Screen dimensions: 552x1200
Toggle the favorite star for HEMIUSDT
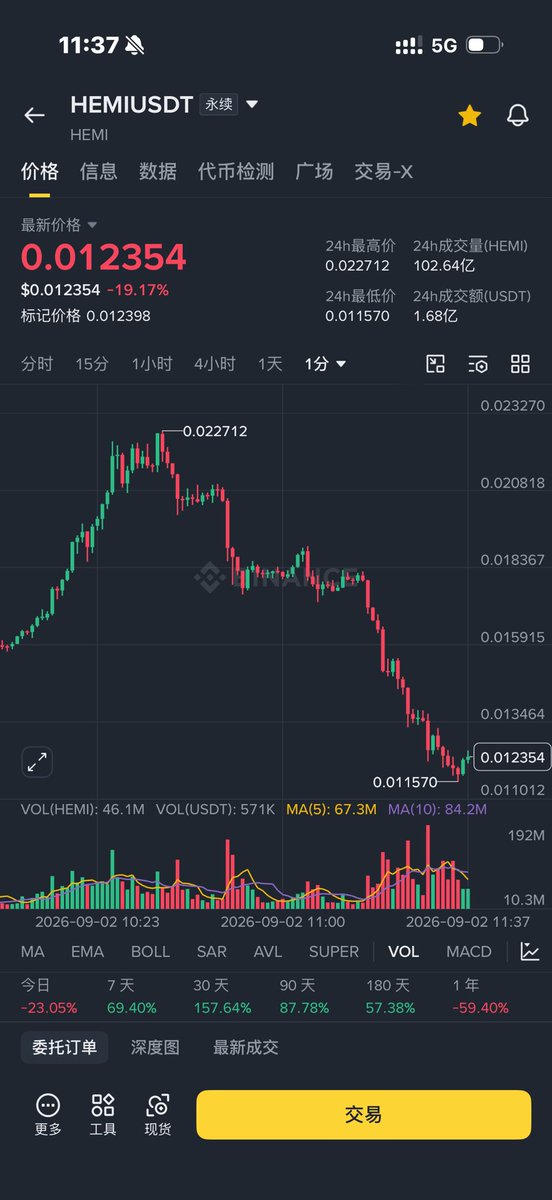469,115
